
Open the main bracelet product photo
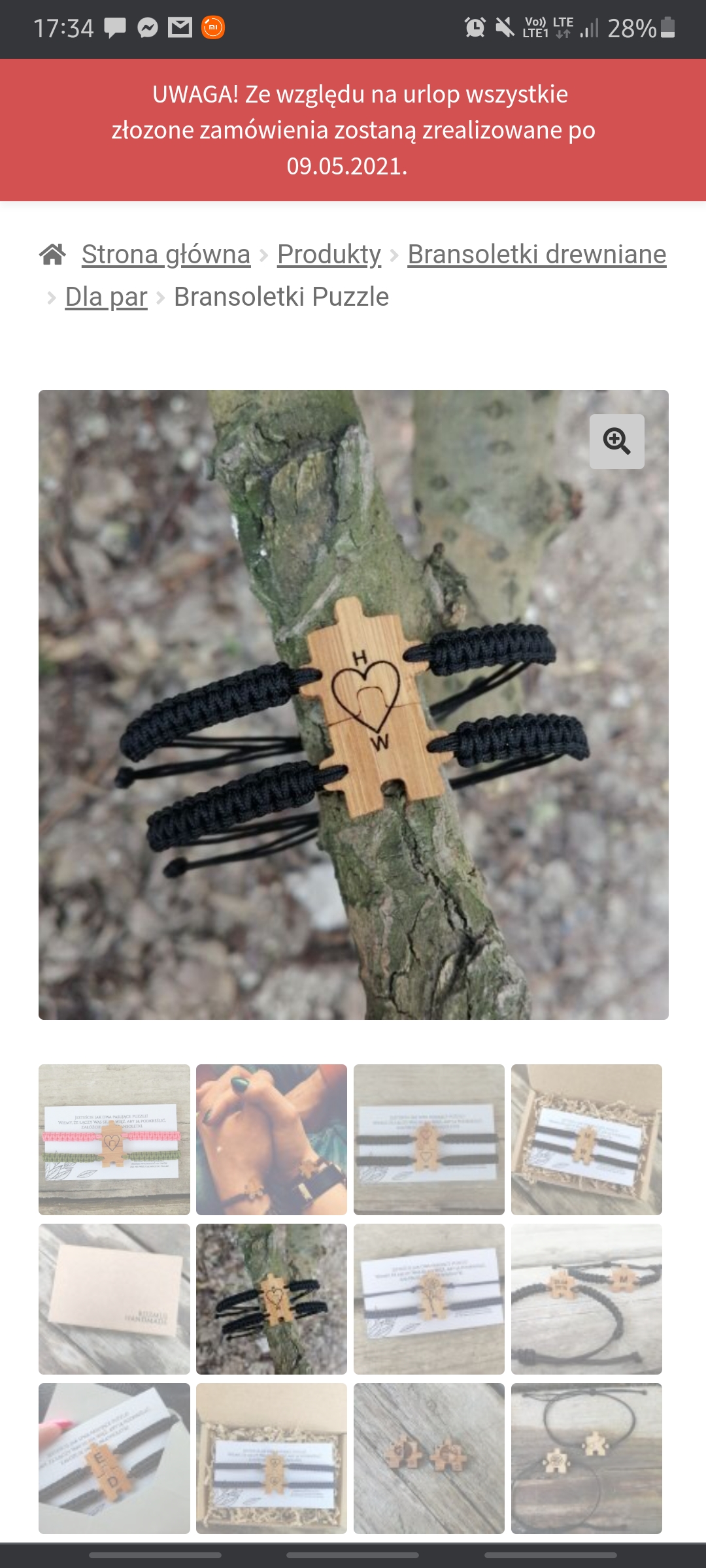[x=353, y=704]
